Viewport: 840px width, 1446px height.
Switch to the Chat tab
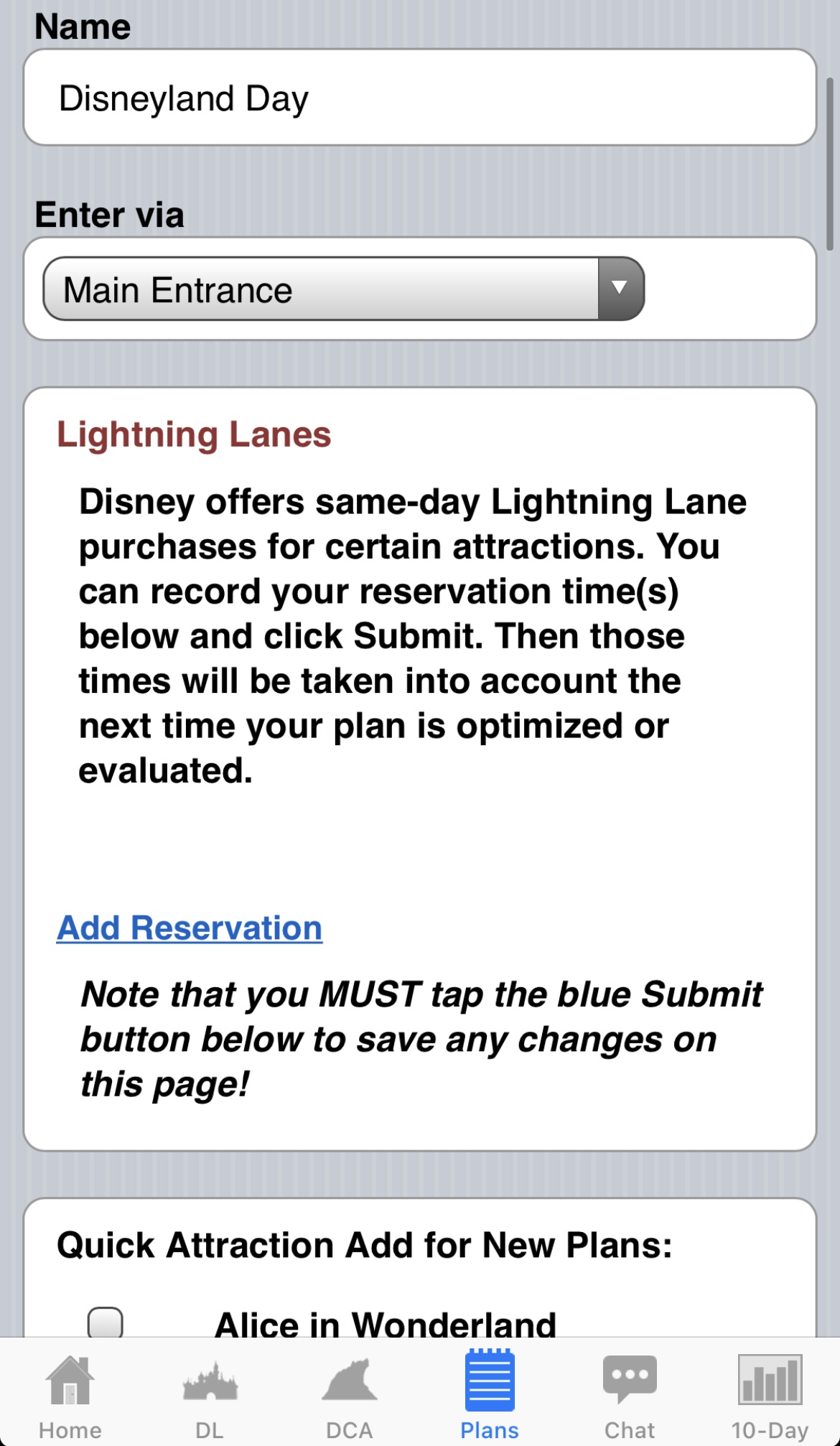[630, 1393]
